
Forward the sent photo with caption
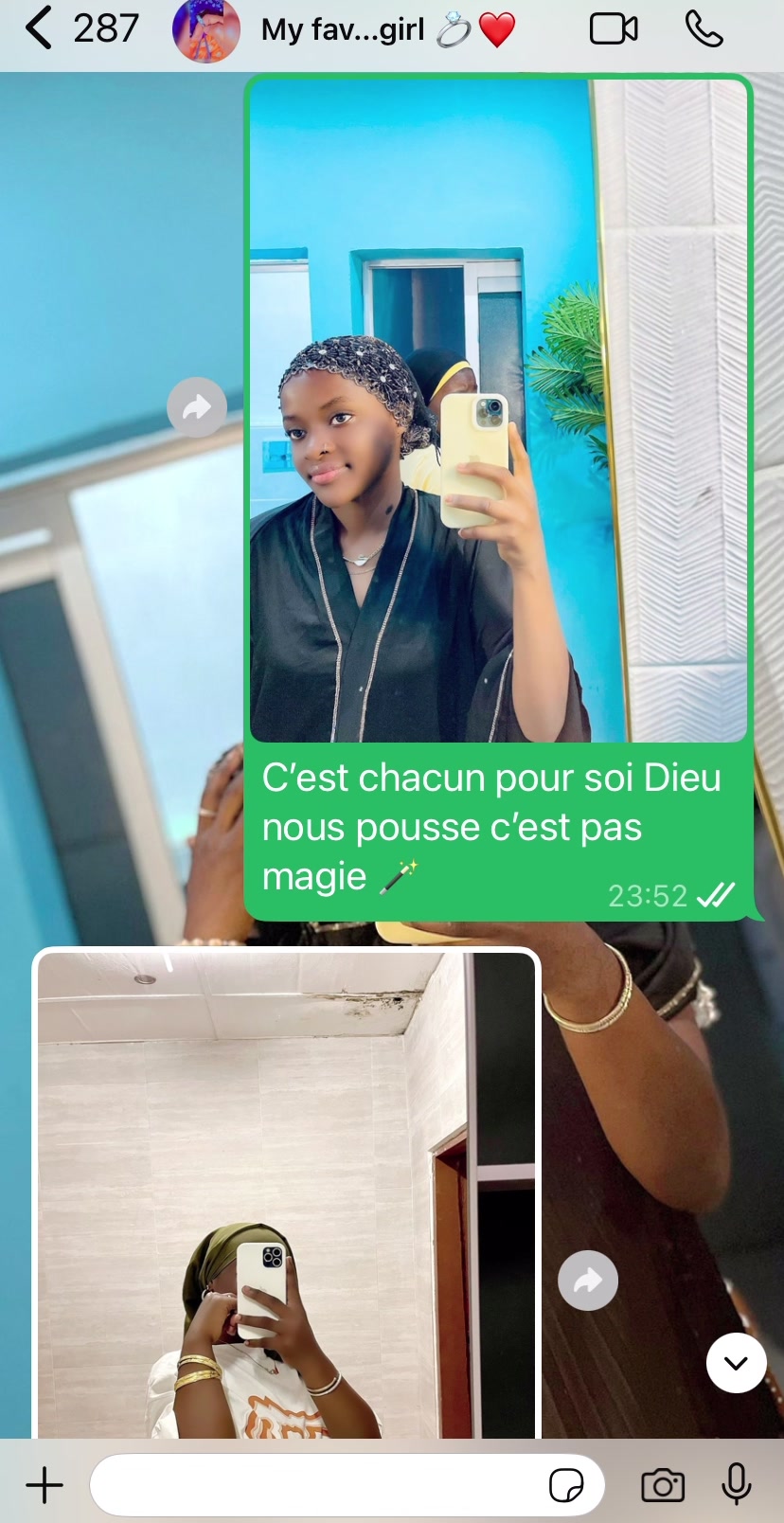197,407
